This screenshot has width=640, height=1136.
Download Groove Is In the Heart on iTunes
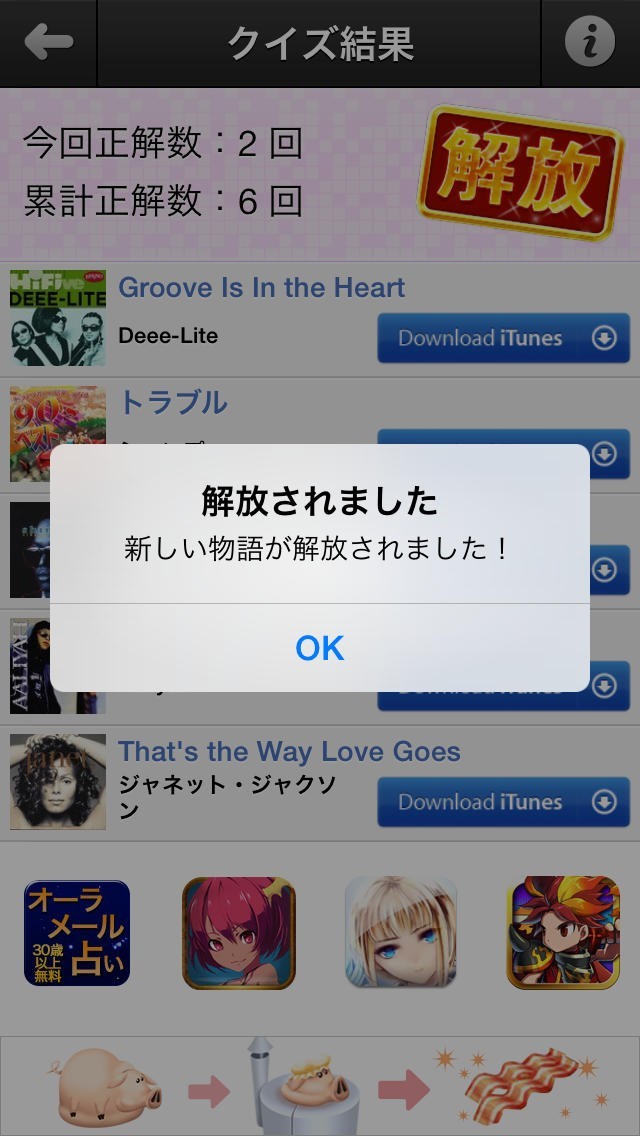click(x=503, y=338)
